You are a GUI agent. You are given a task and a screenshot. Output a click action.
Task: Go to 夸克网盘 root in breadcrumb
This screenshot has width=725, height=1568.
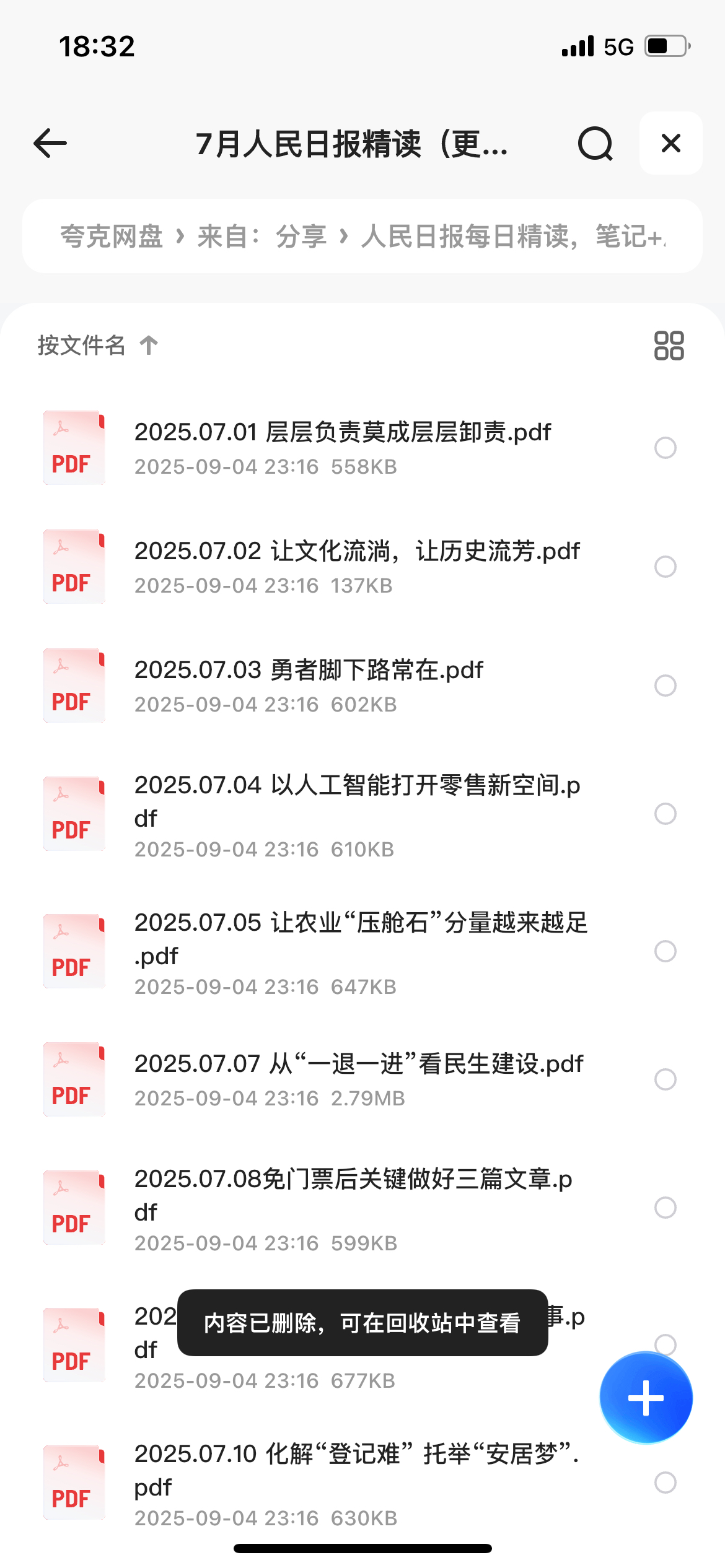(112, 236)
